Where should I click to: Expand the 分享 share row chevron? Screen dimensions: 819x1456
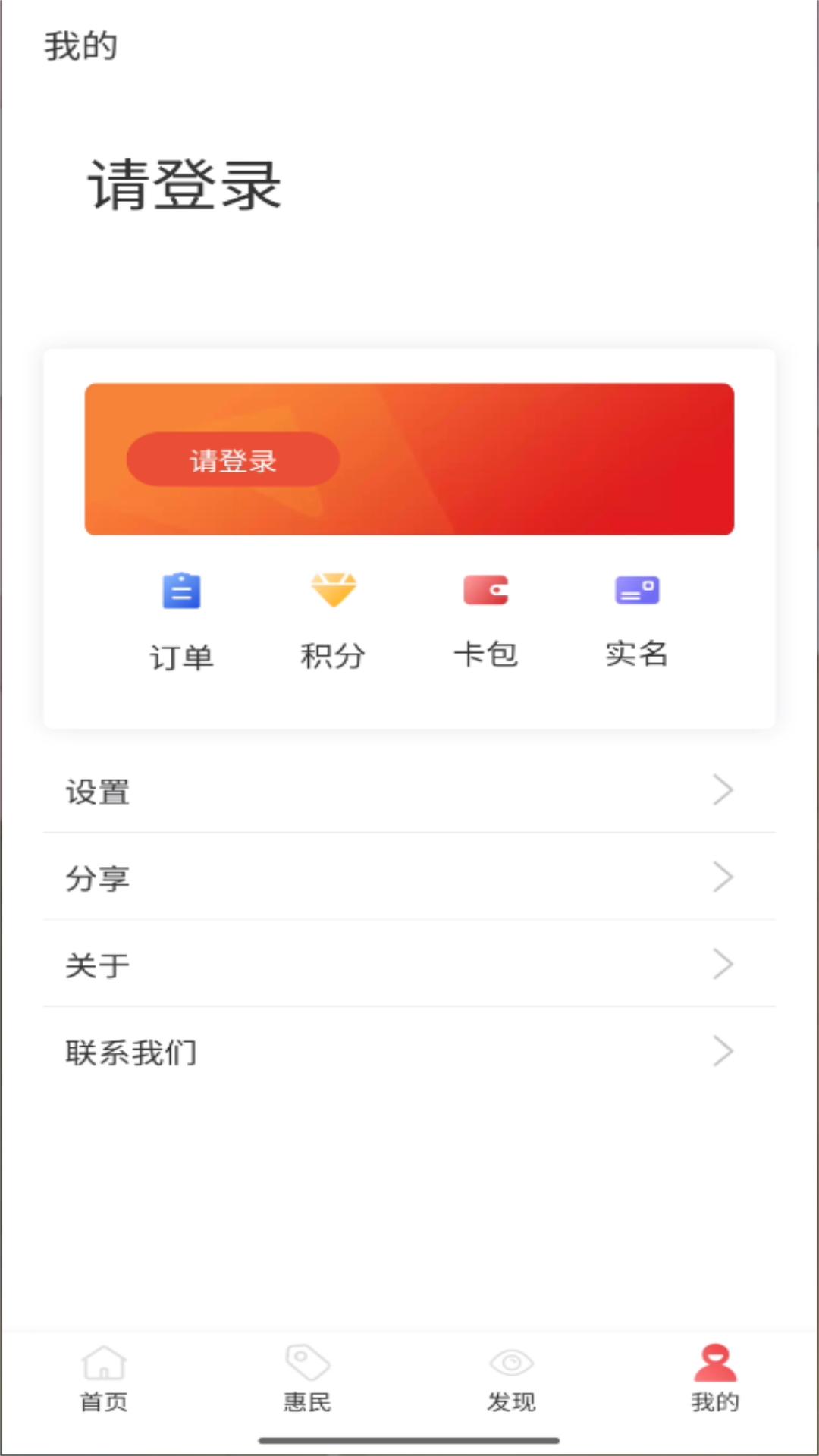[721, 878]
